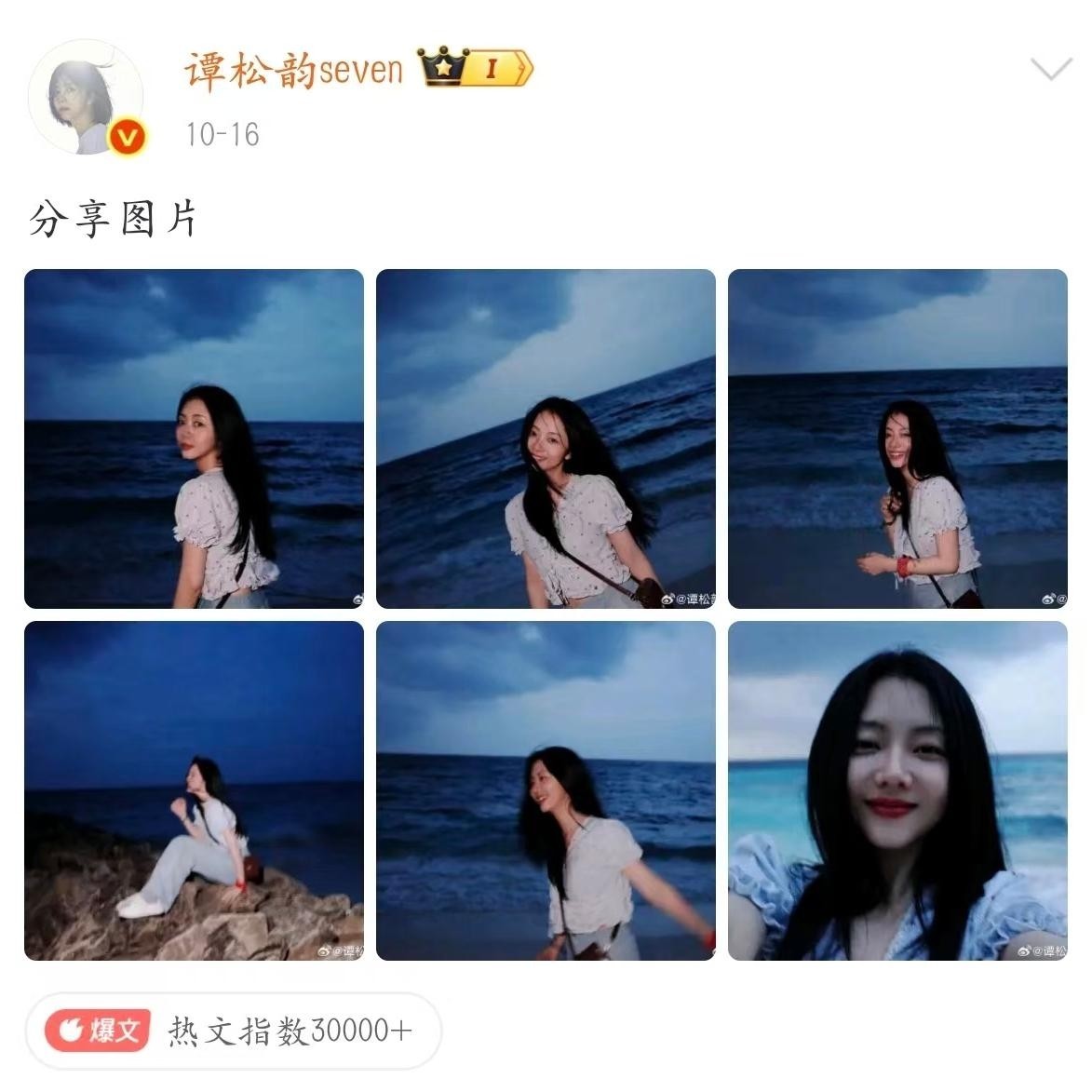Open the photo showing a red wristband

pos(897,438)
